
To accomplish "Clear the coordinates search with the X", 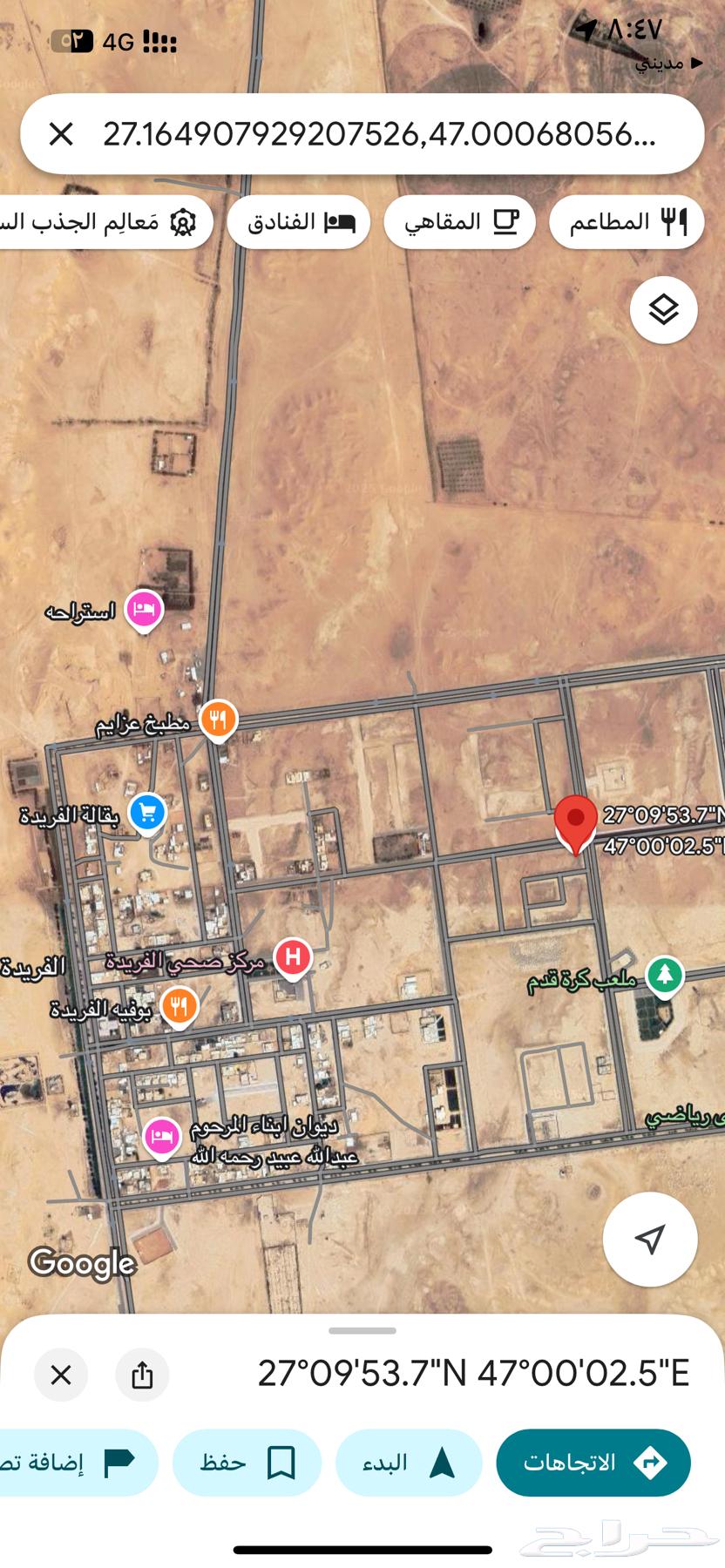I will point(61,134).
